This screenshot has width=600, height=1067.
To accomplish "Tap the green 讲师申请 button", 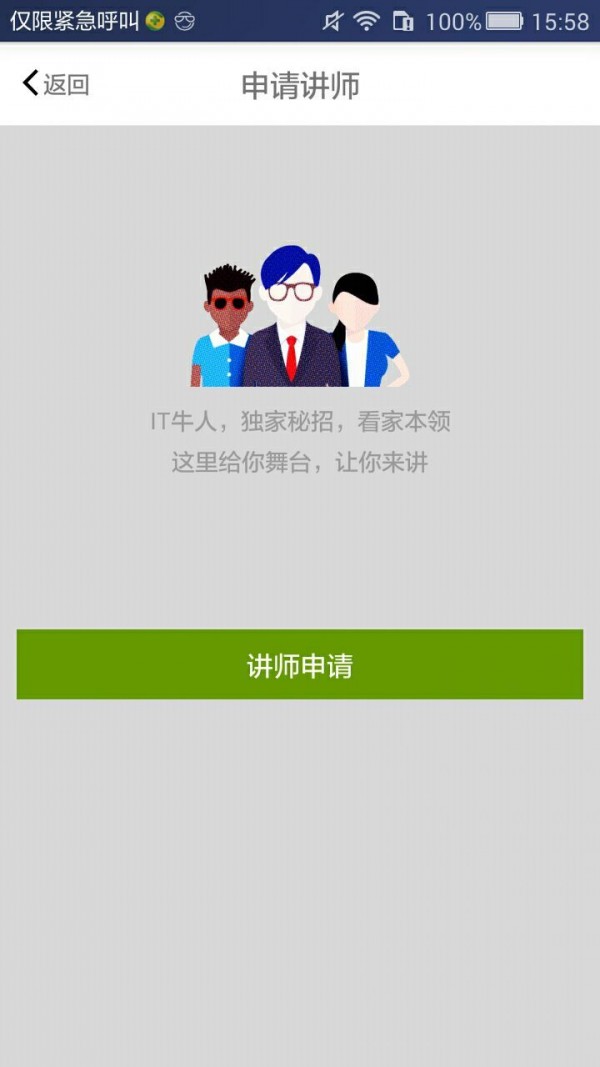I will [300, 665].
